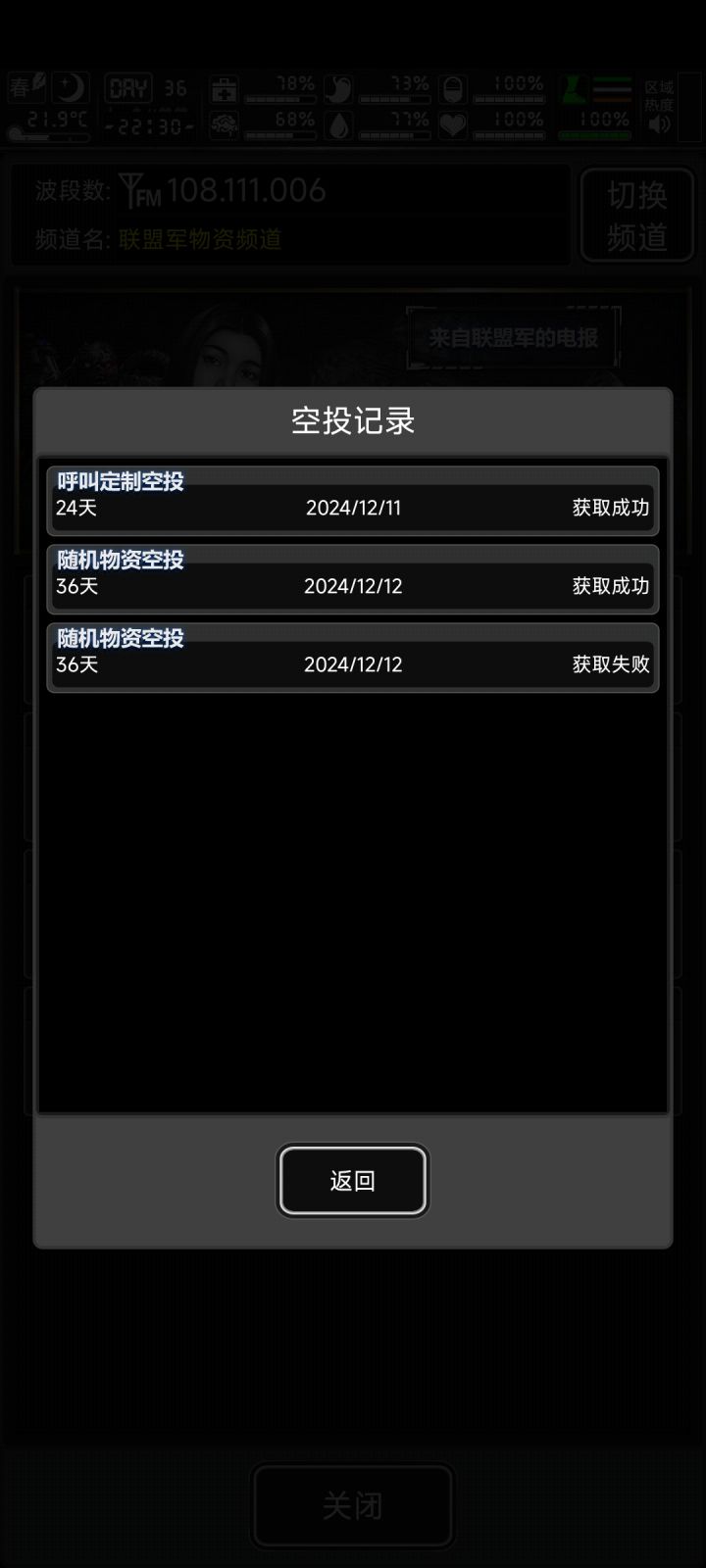
Task: Expand the 呼叫定制空投 record entry
Action: [x=353, y=500]
